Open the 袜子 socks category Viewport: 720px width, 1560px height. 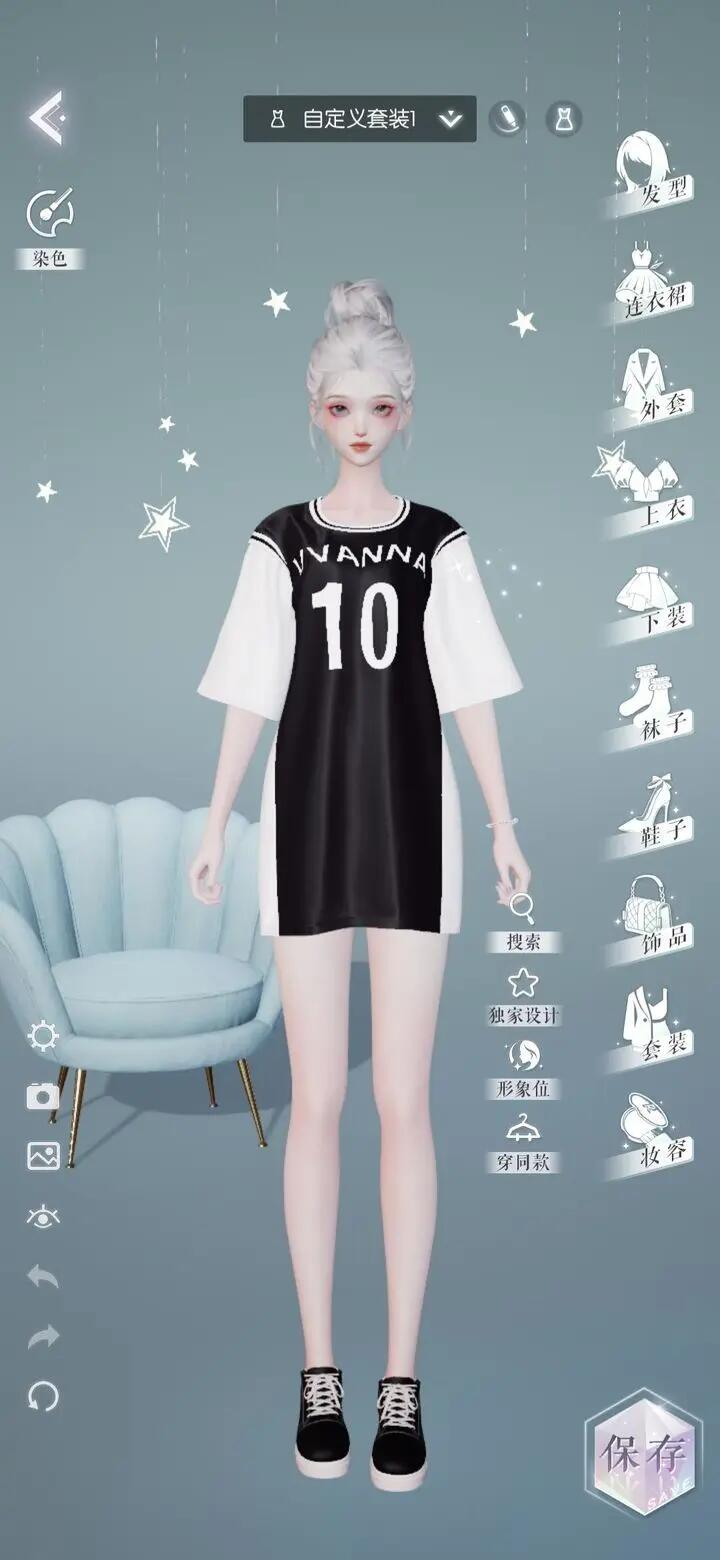(650, 705)
